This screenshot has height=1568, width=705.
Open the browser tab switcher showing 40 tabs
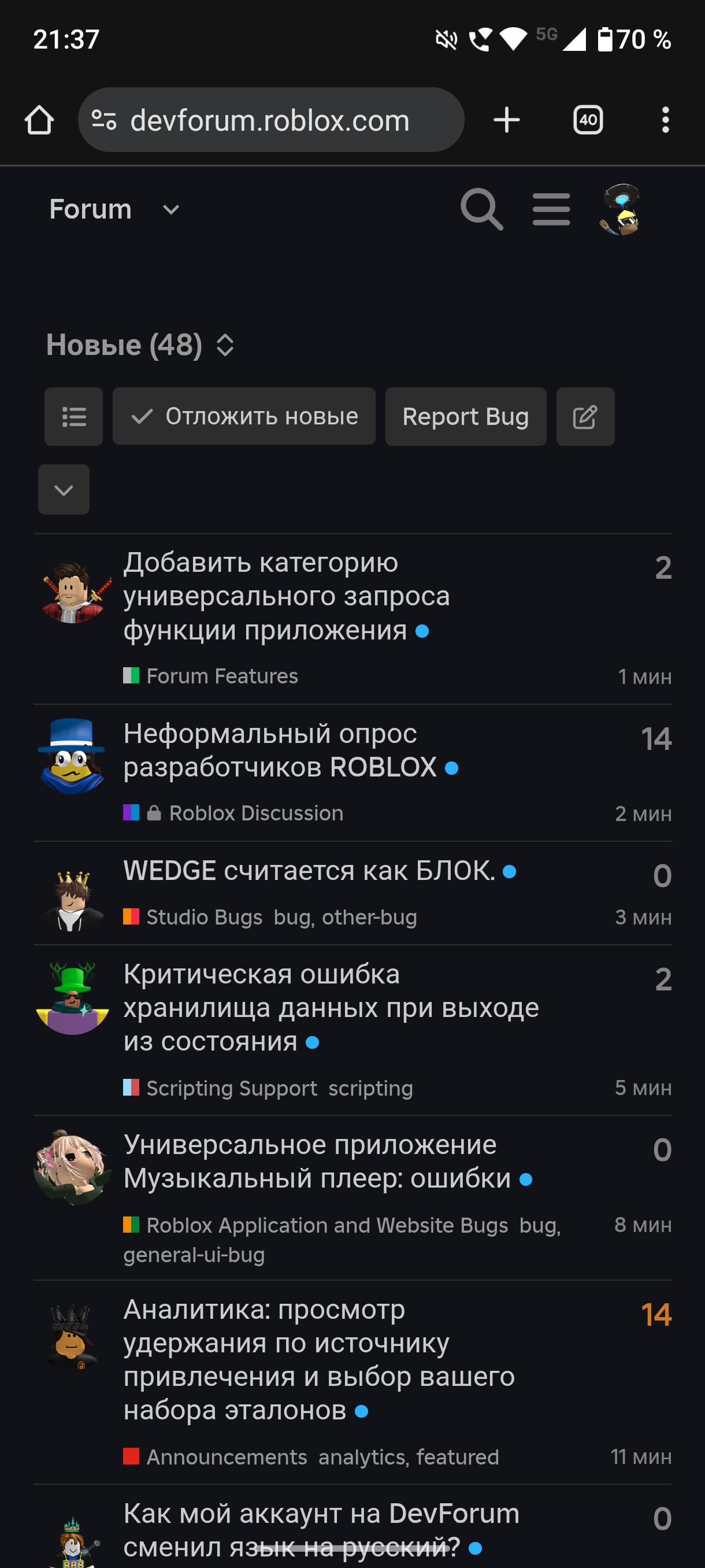(x=587, y=119)
